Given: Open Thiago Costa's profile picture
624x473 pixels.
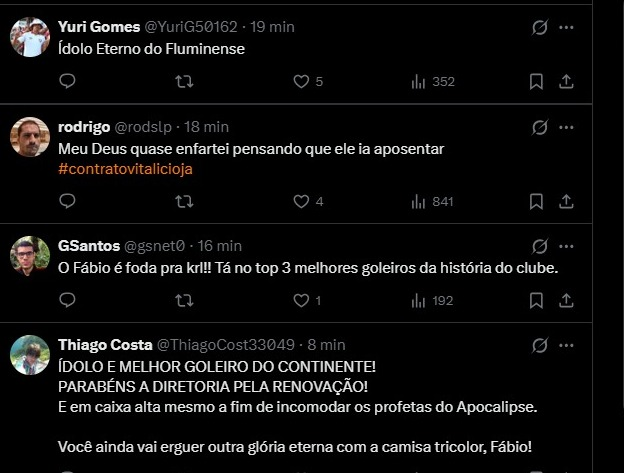Looking at the screenshot, I should coord(30,355).
